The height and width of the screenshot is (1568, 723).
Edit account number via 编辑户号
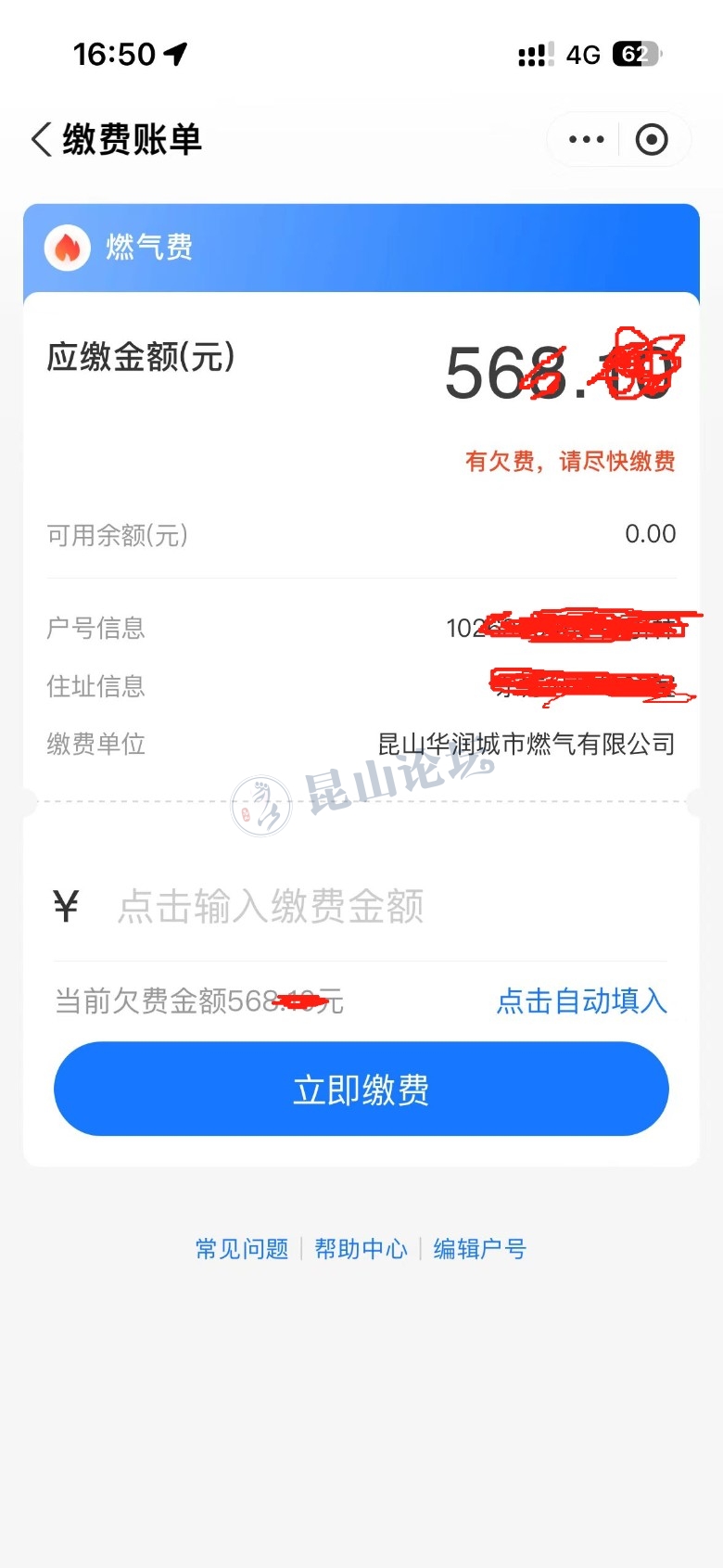(x=479, y=1249)
